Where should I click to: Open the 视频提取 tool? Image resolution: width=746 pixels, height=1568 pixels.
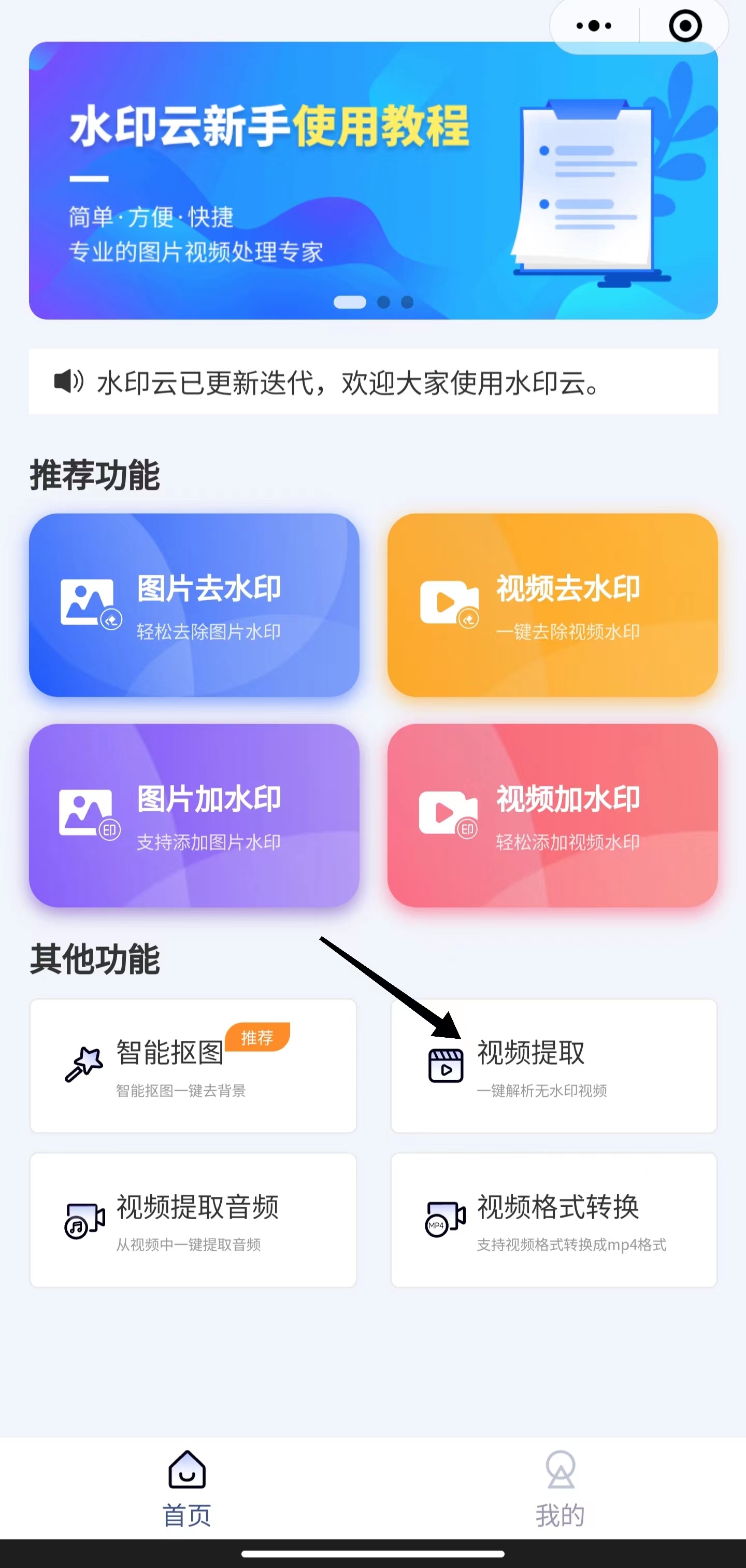[x=553, y=1065]
